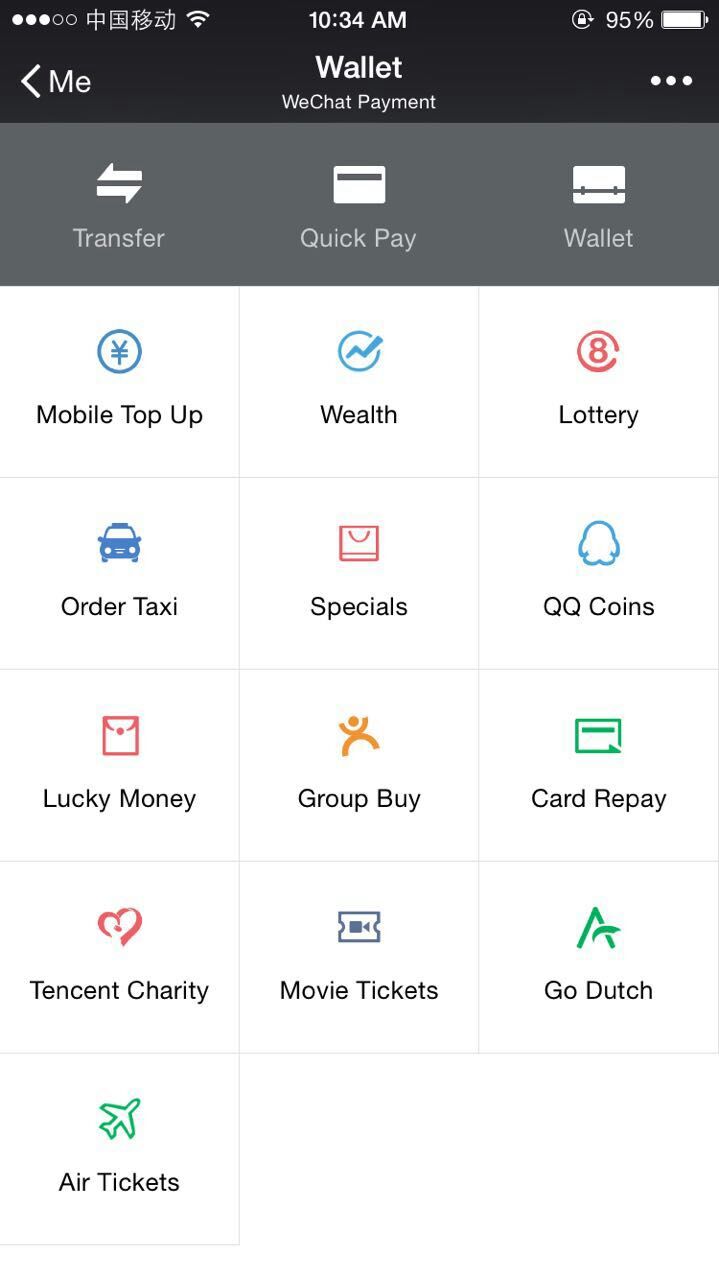Screen dimensions: 719x1280
Task: Tap the Lottery tile
Action: point(599,382)
